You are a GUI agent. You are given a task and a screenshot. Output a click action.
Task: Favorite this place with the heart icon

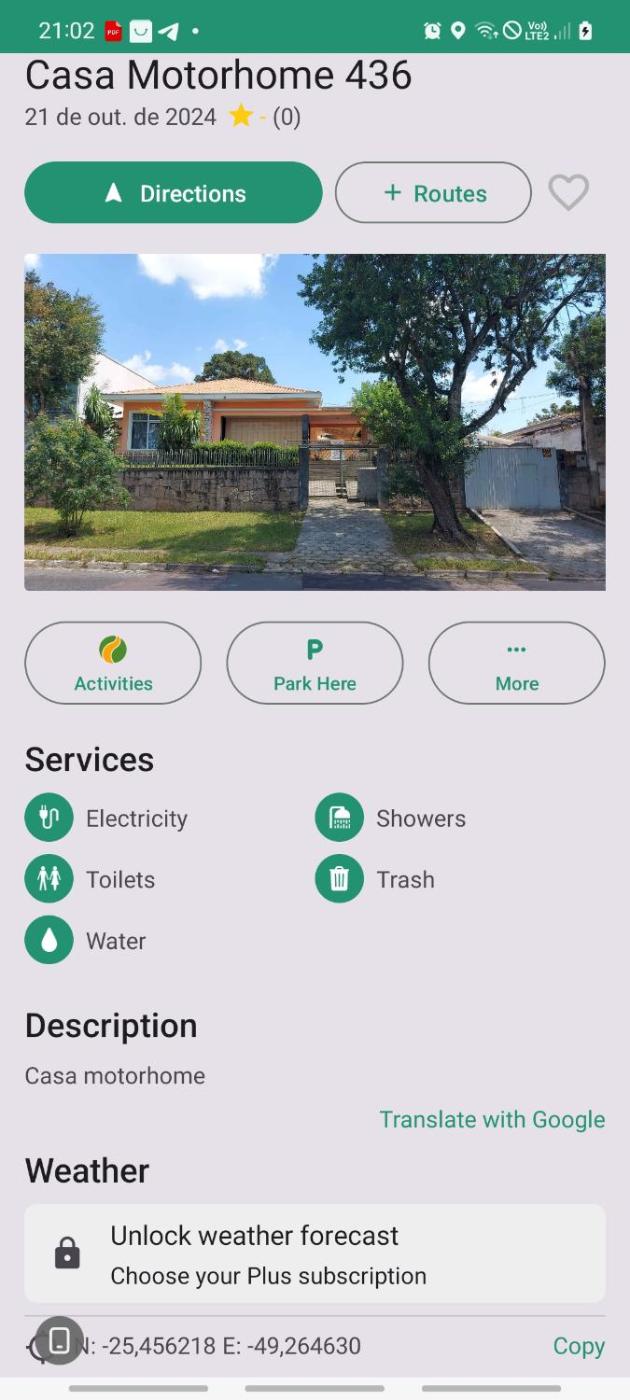(x=569, y=193)
